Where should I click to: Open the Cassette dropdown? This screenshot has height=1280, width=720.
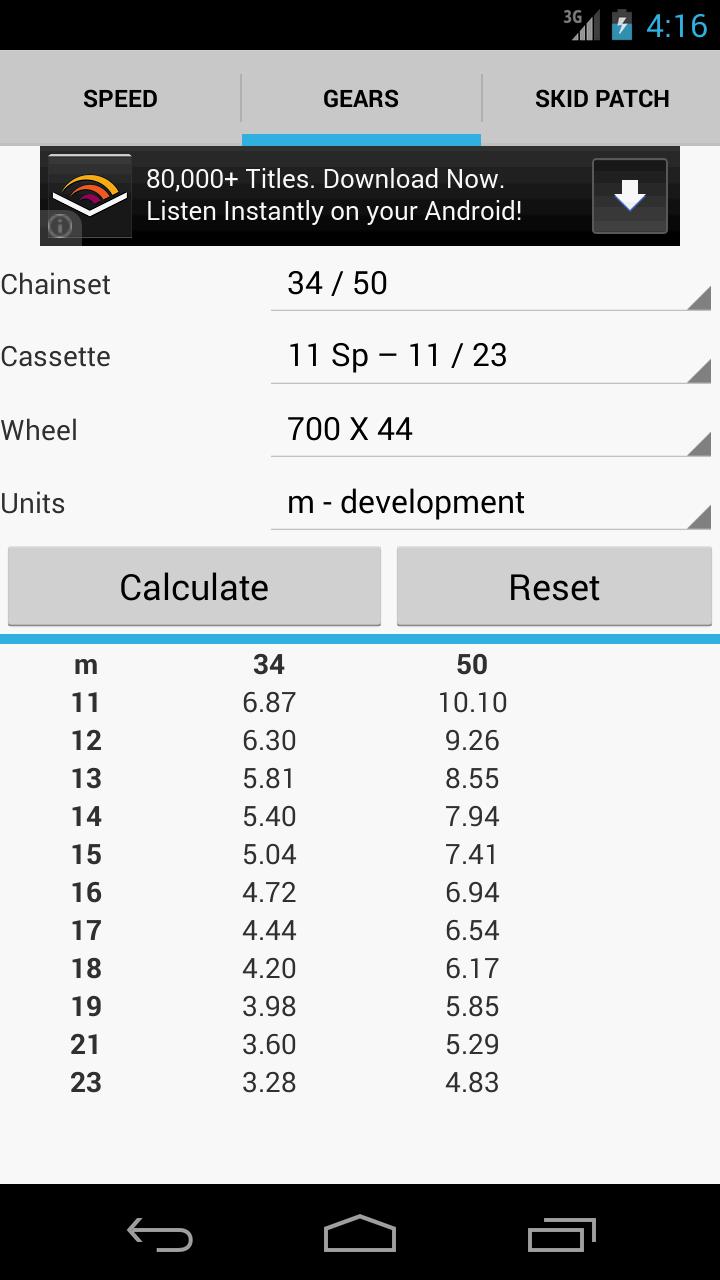[490, 356]
